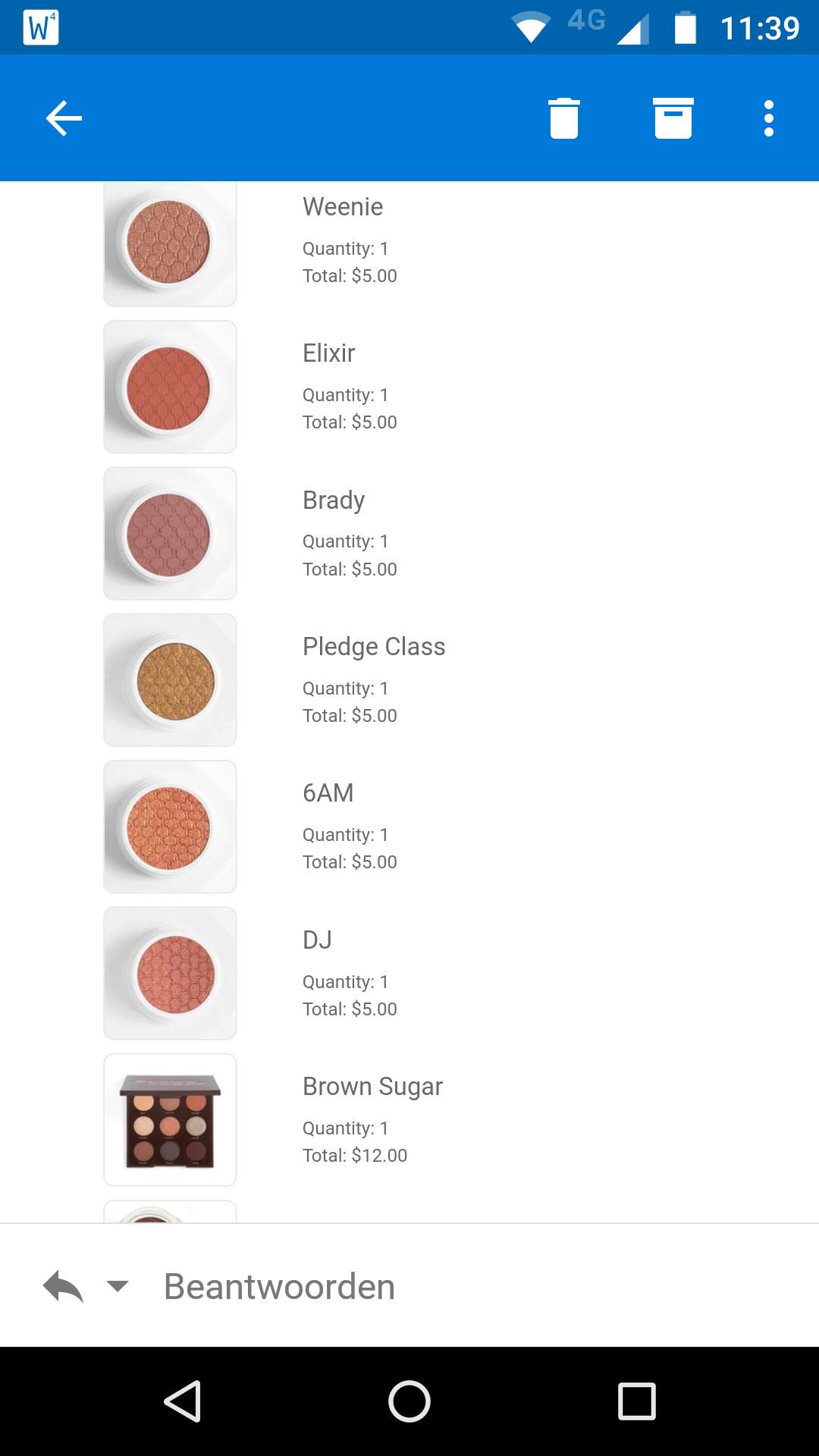Viewport: 819px width, 1456px height.
Task: Open recent apps from navigation bar
Action: [x=637, y=1401]
